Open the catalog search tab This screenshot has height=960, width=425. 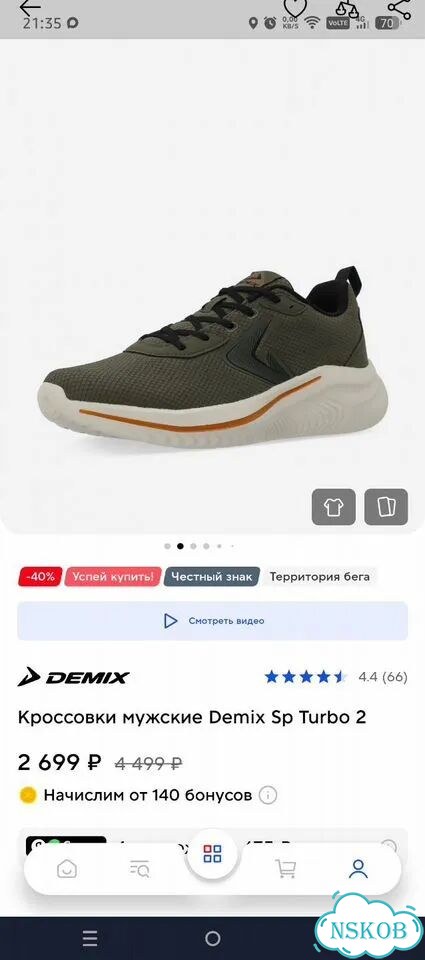[140, 869]
